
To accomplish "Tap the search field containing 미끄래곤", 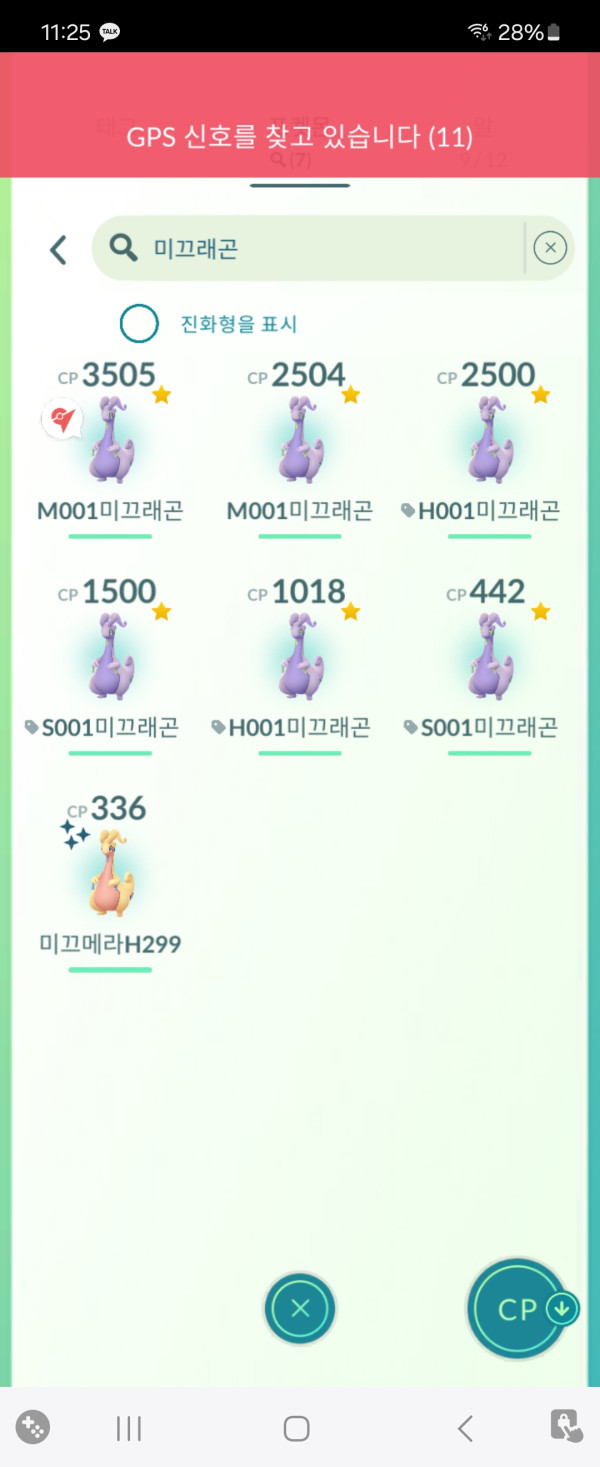I will pyautogui.click(x=320, y=248).
